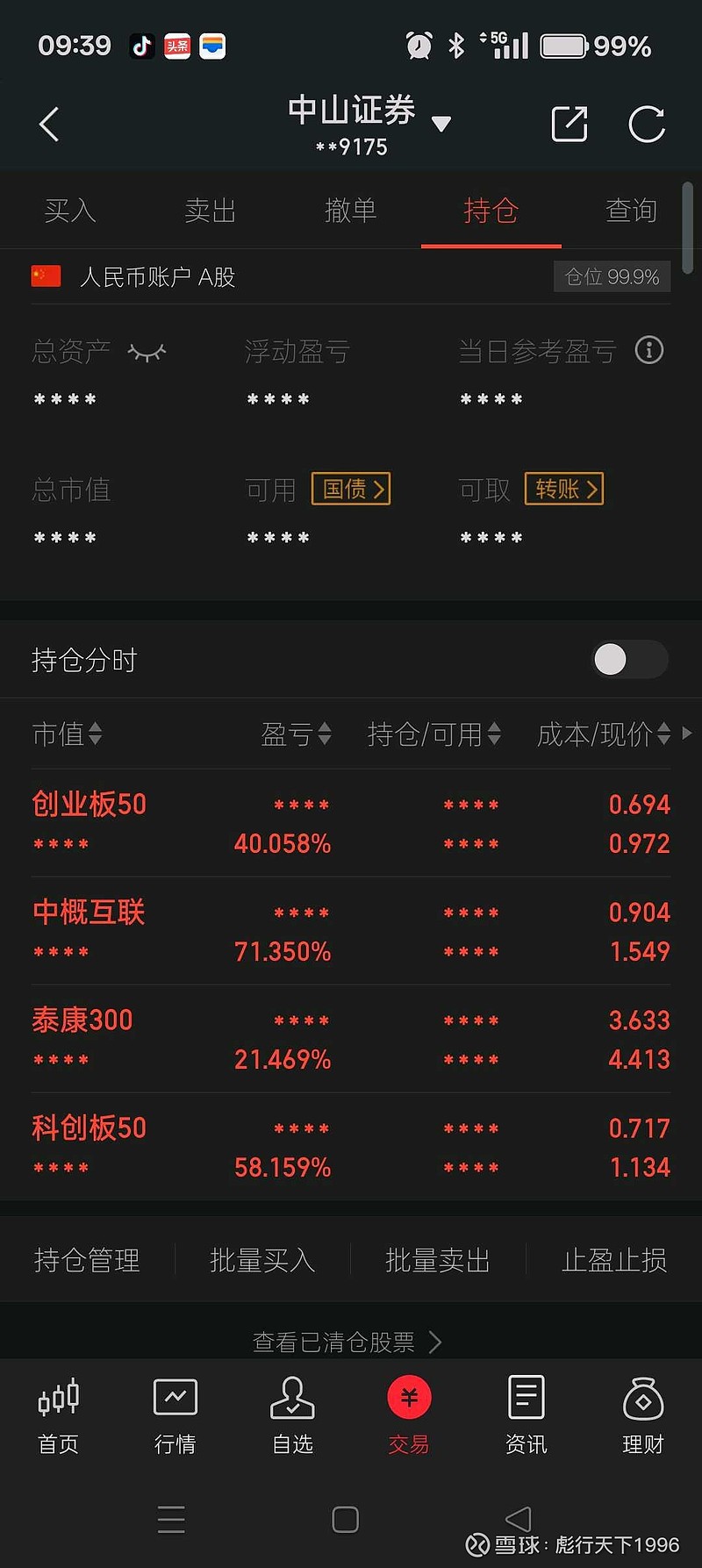Tap the 转账 transfer button

(563, 490)
